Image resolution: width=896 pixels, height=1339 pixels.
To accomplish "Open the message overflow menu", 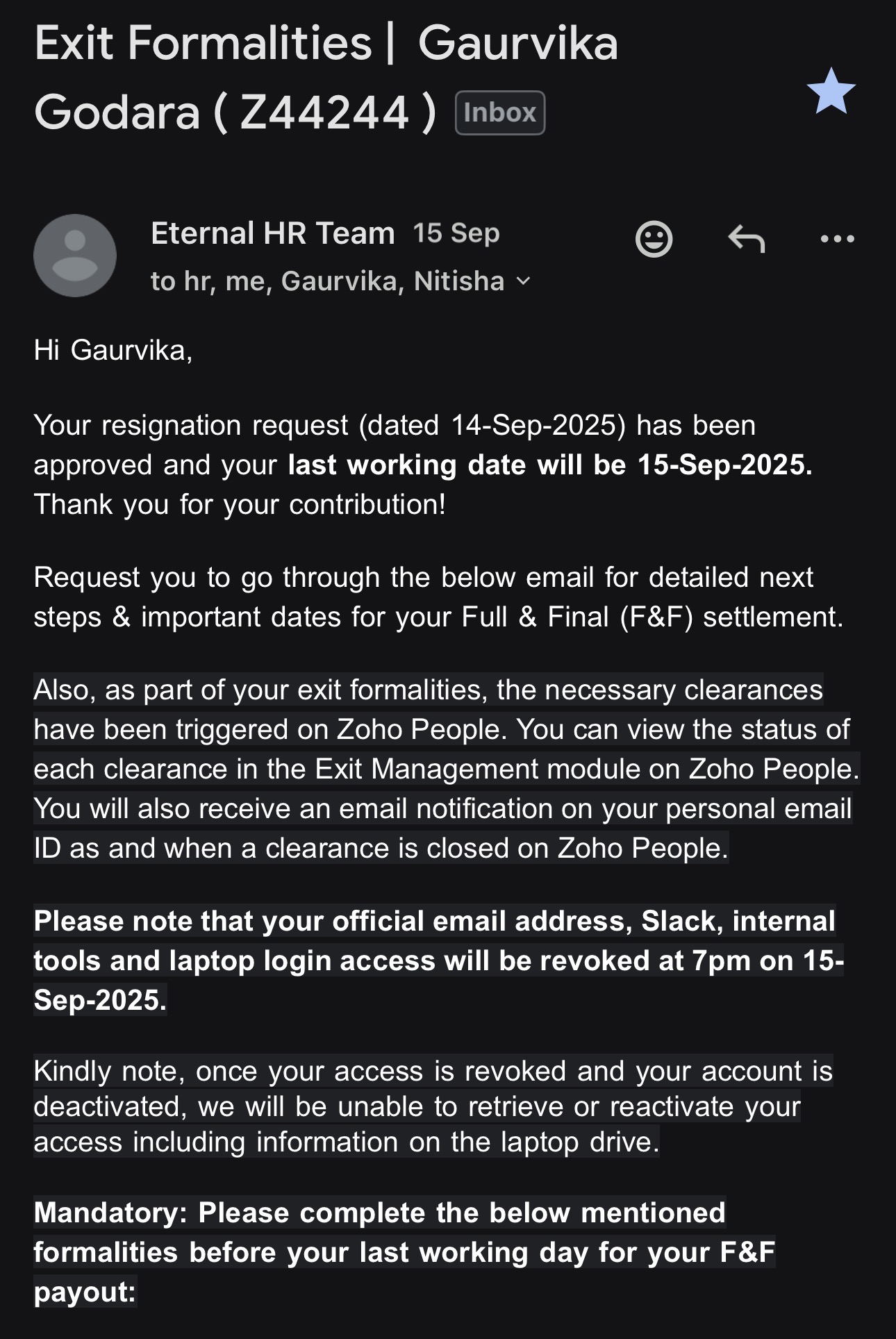I will coord(837,240).
